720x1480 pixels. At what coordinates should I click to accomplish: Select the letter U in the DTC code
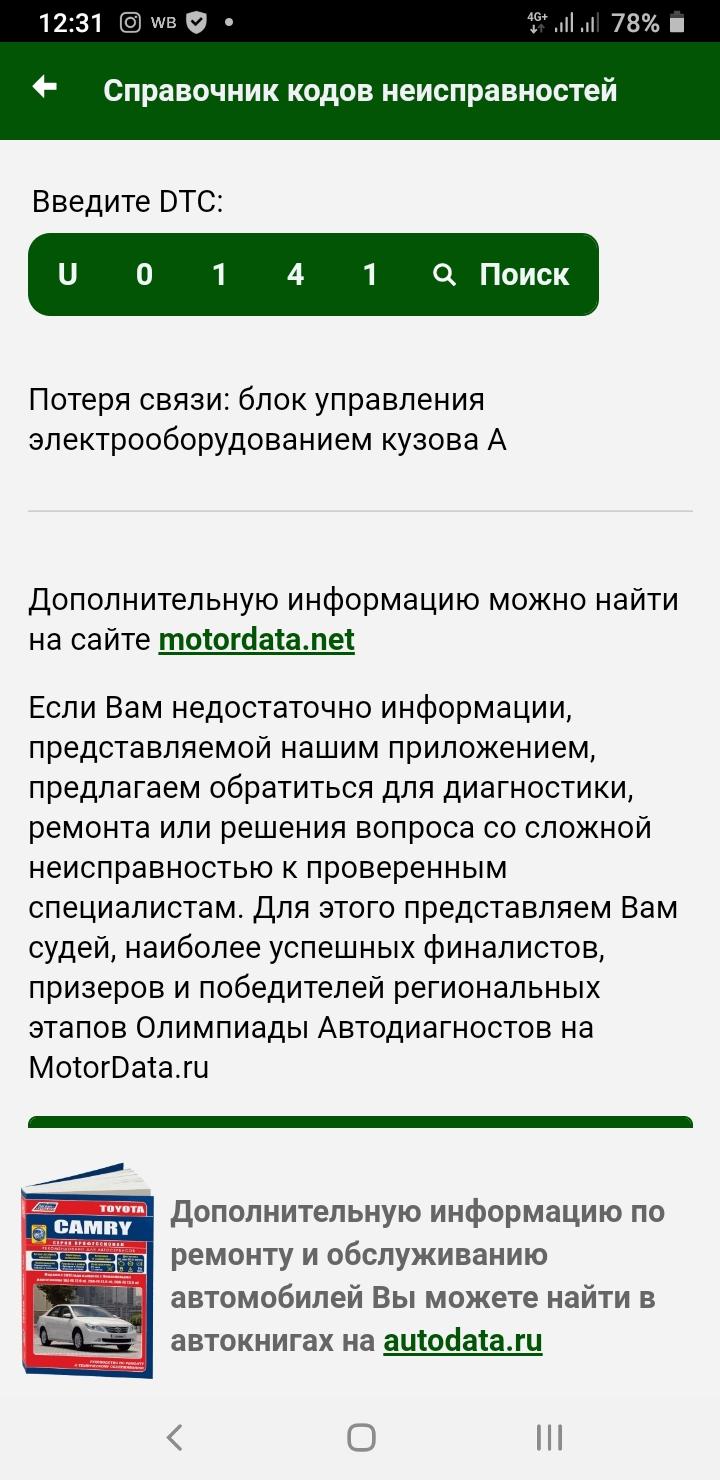click(67, 275)
